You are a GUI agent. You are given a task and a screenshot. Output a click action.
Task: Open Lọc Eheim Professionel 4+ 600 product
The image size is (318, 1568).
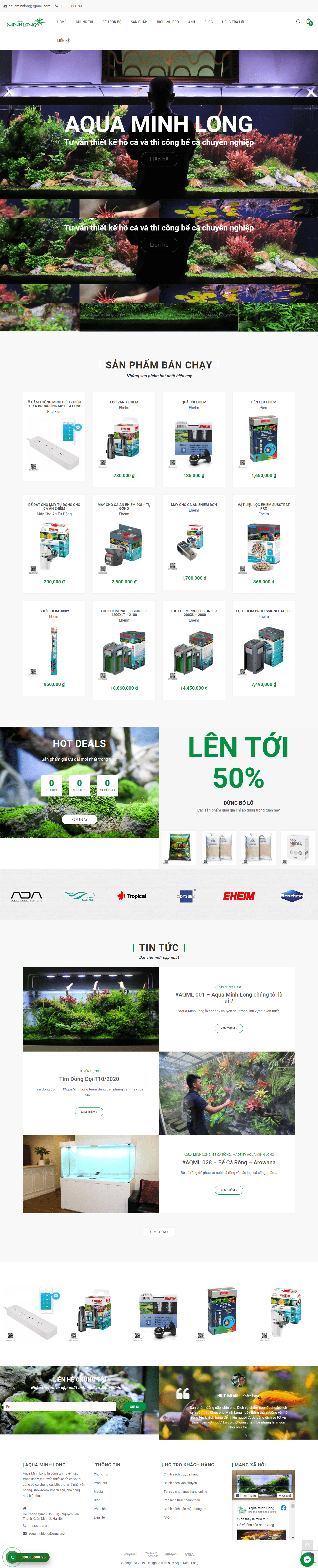click(x=263, y=649)
